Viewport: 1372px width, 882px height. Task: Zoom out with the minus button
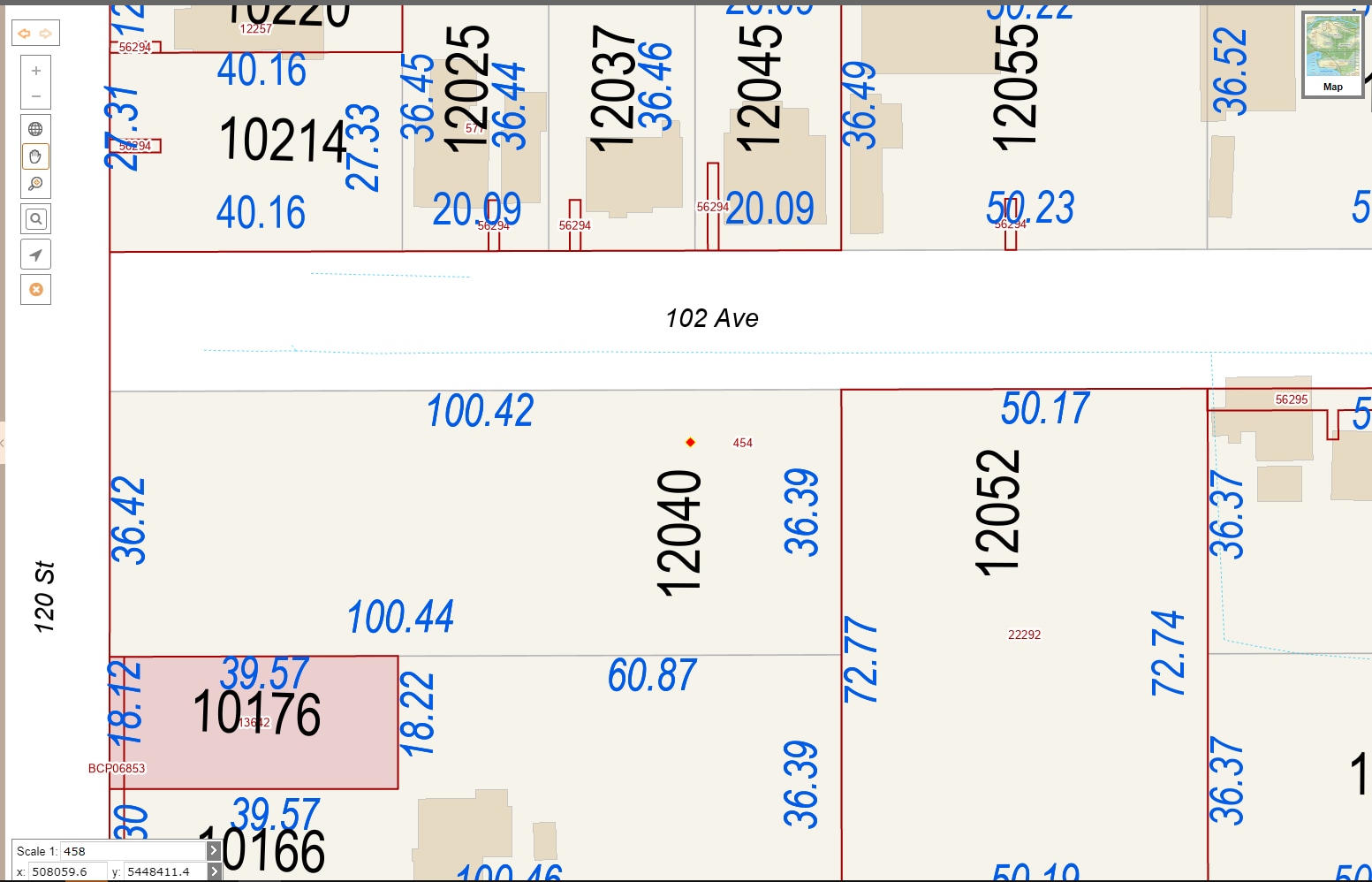tap(35, 95)
